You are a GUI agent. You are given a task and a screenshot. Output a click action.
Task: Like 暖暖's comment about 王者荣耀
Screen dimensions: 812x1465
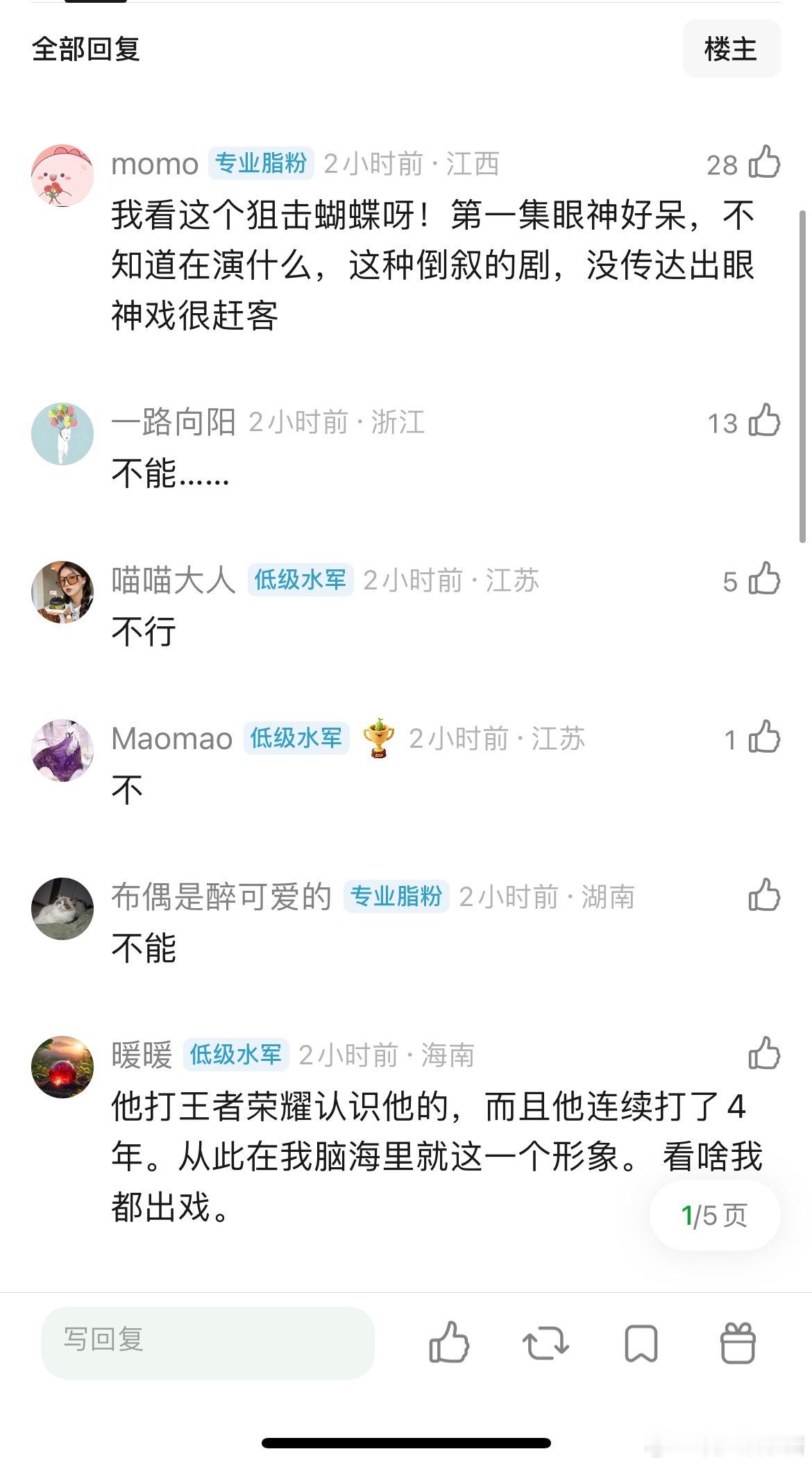click(x=764, y=1055)
